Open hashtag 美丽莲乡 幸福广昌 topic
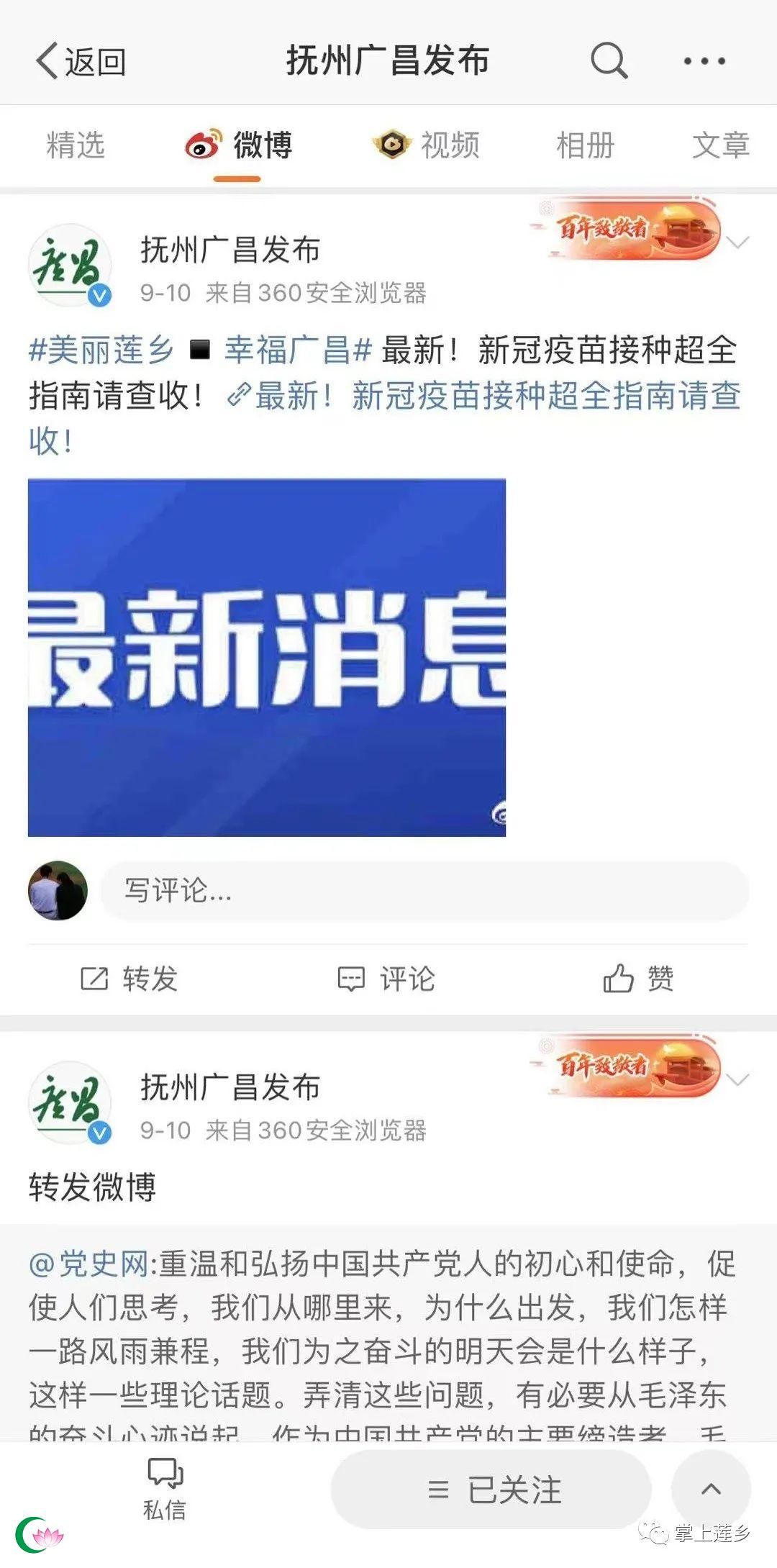The height and width of the screenshot is (1568, 777). tap(200, 350)
